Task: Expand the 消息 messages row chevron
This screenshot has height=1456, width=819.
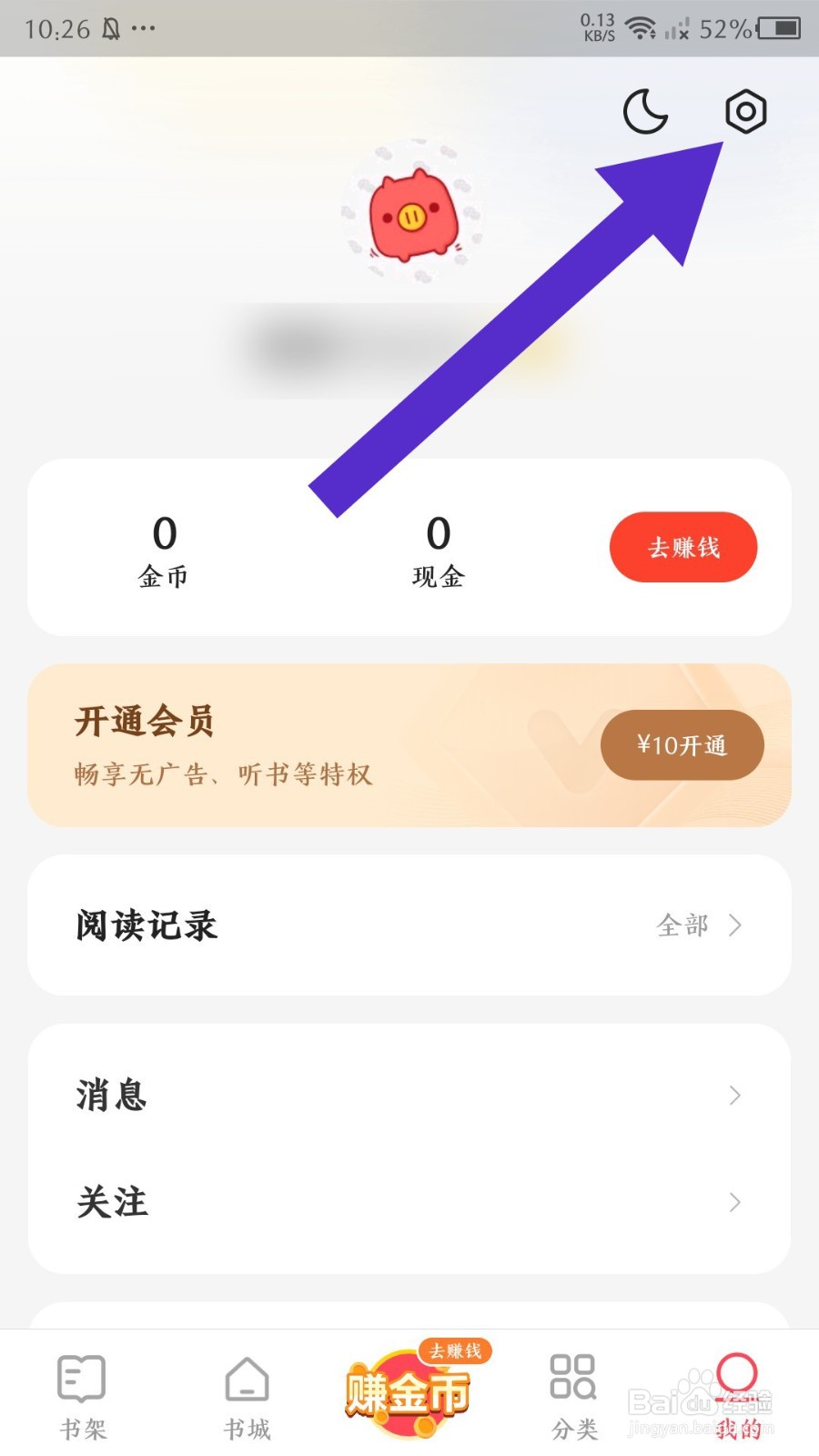Action: (735, 1096)
